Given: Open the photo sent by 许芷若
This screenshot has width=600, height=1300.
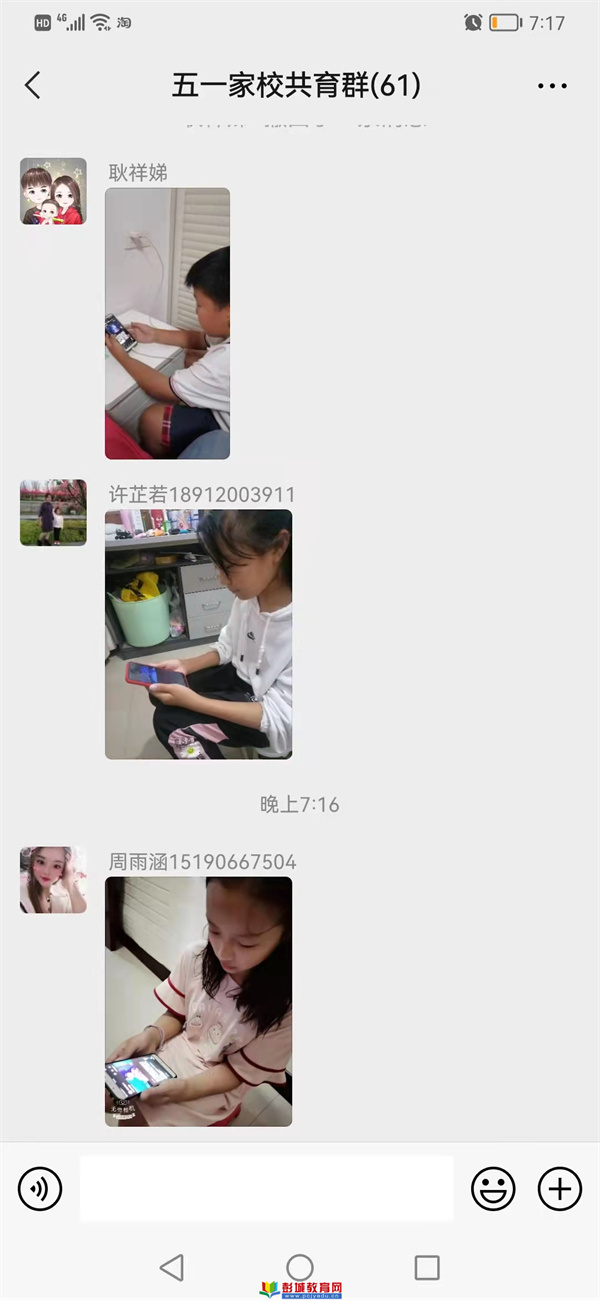Looking at the screenshot, I should pyautogui.click(x=199, y=634).
